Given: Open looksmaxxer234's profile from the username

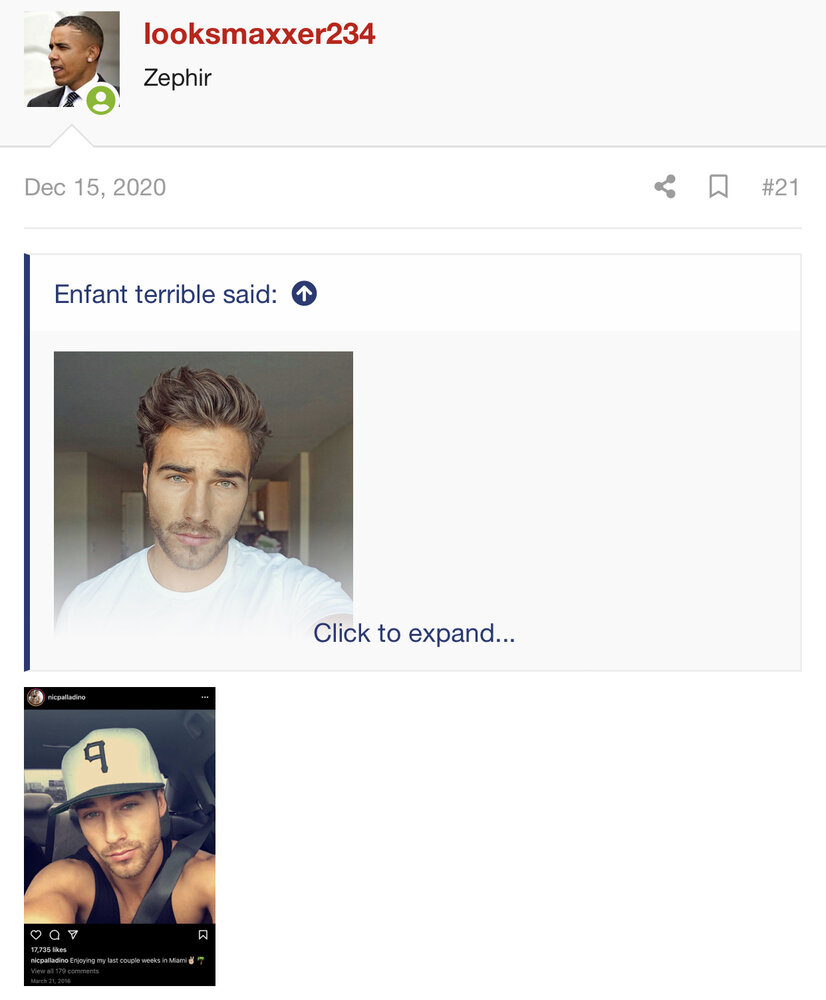Looking at the screenshot, I should 259,34.
